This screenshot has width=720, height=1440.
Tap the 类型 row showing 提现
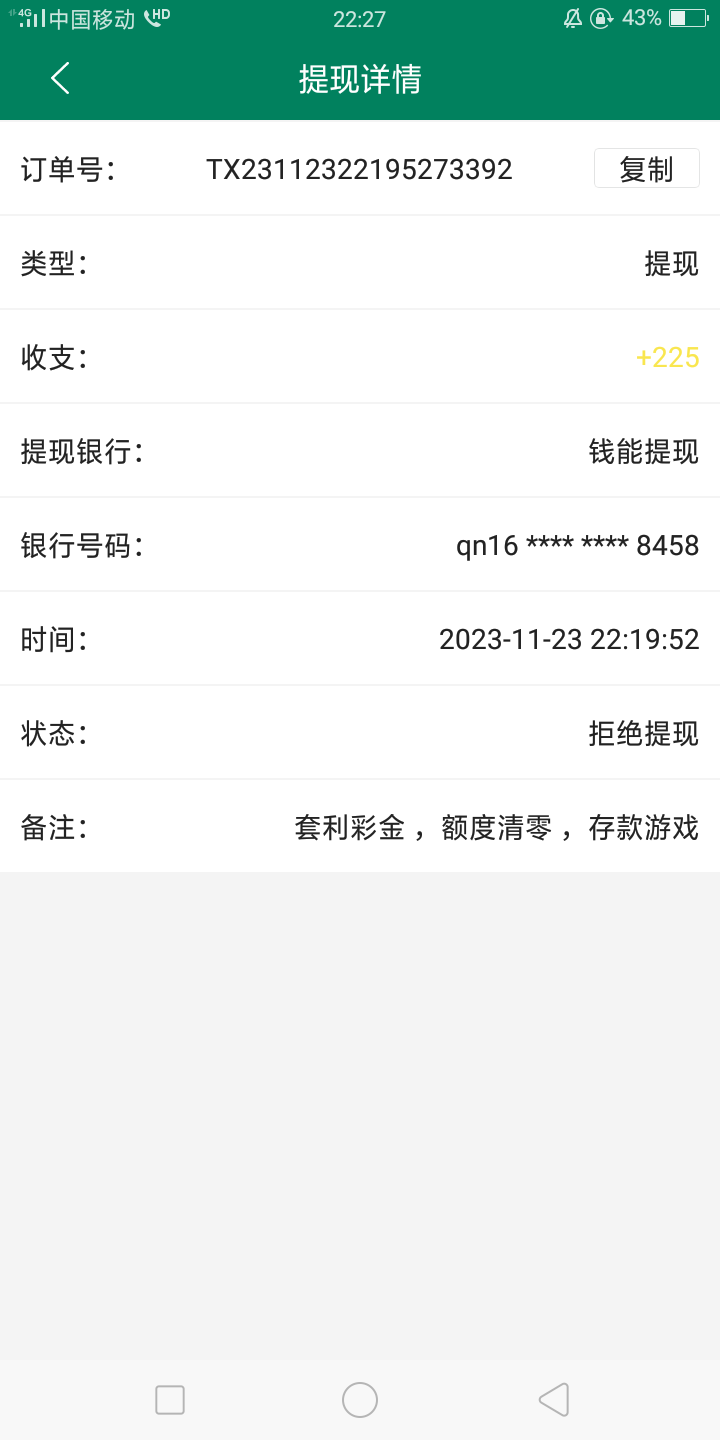tap(360, 263)
